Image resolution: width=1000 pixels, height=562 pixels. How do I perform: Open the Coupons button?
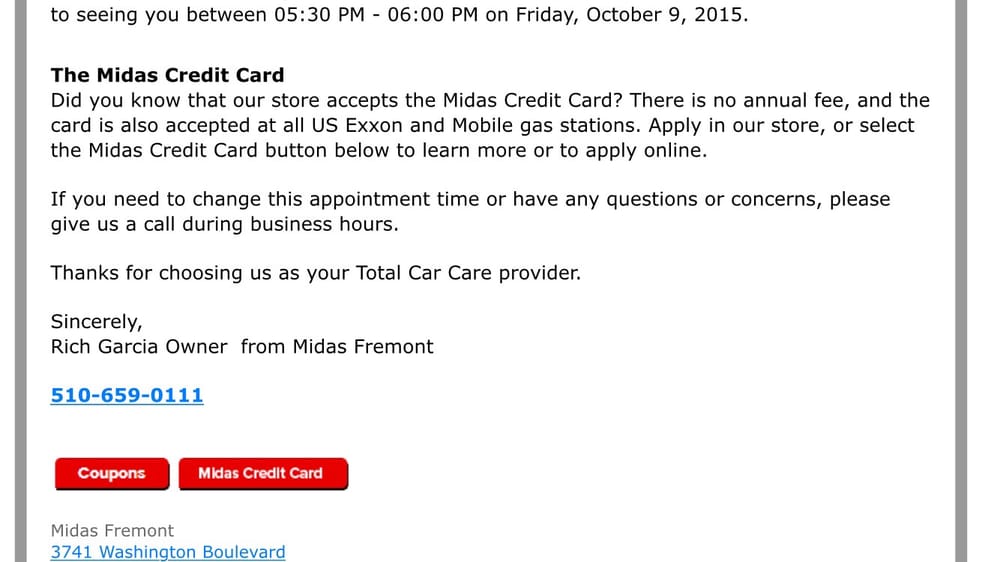coord(112,473)
